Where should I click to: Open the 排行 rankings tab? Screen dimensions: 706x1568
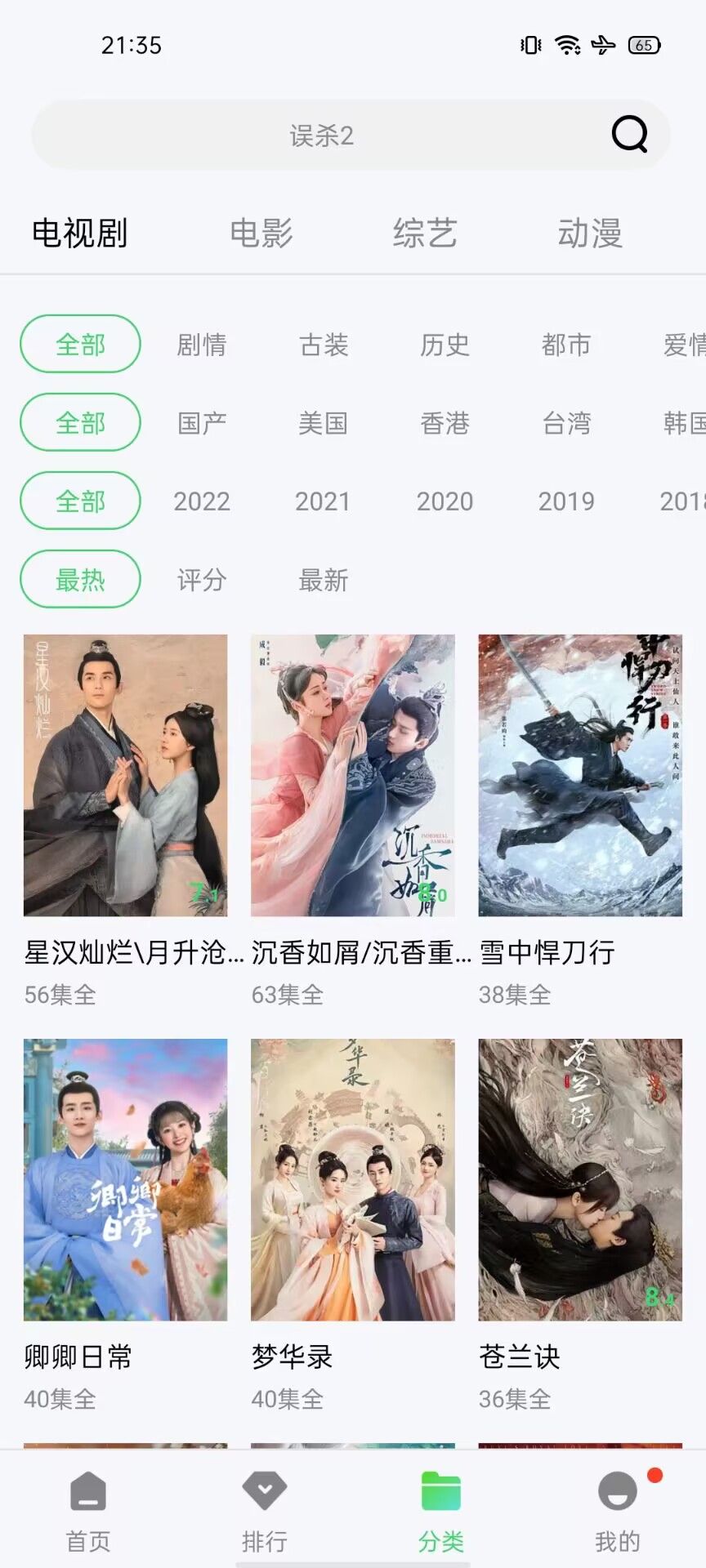[265, 1511]
